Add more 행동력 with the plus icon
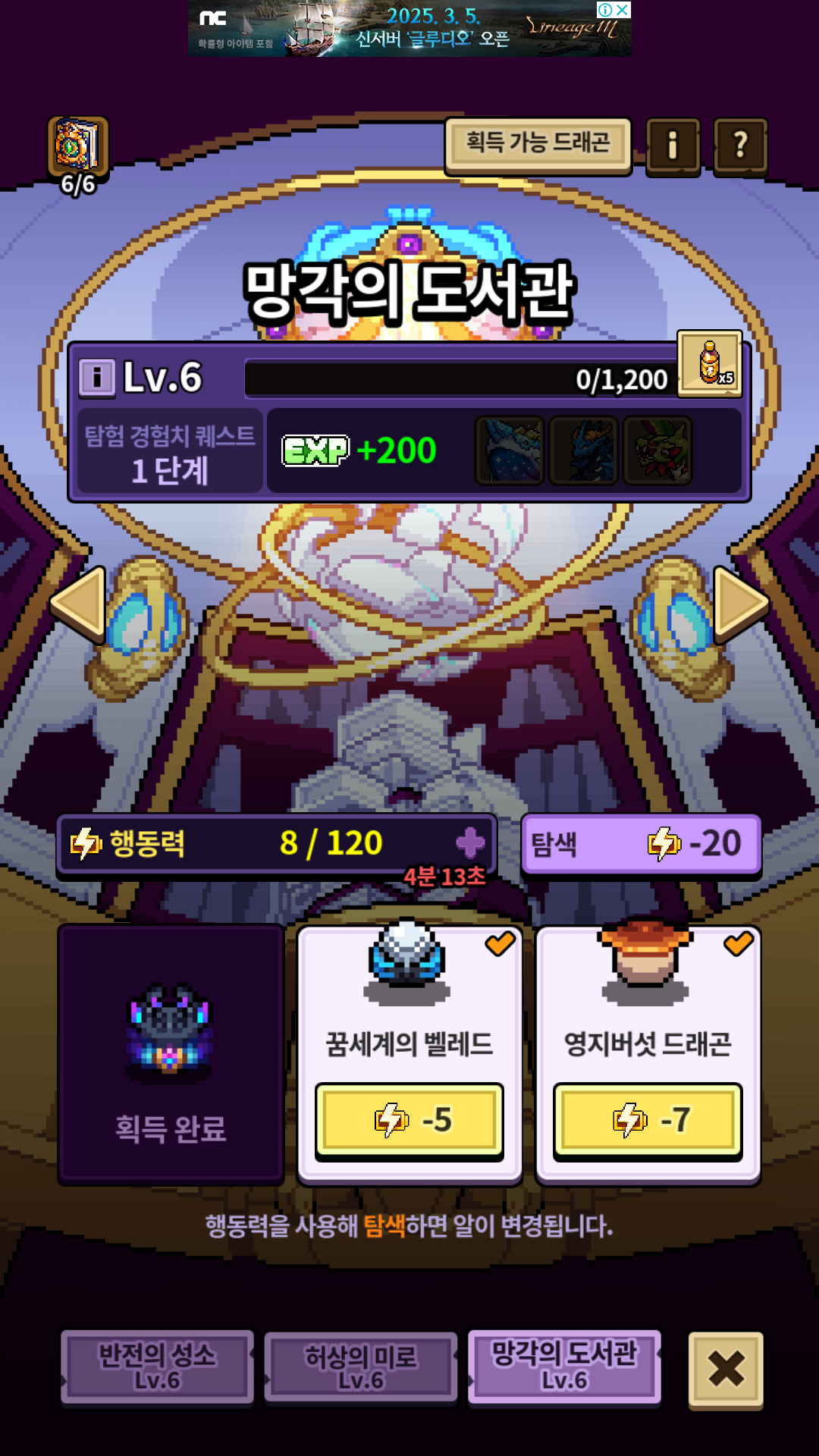819x1456 pixels. [470, 843]
